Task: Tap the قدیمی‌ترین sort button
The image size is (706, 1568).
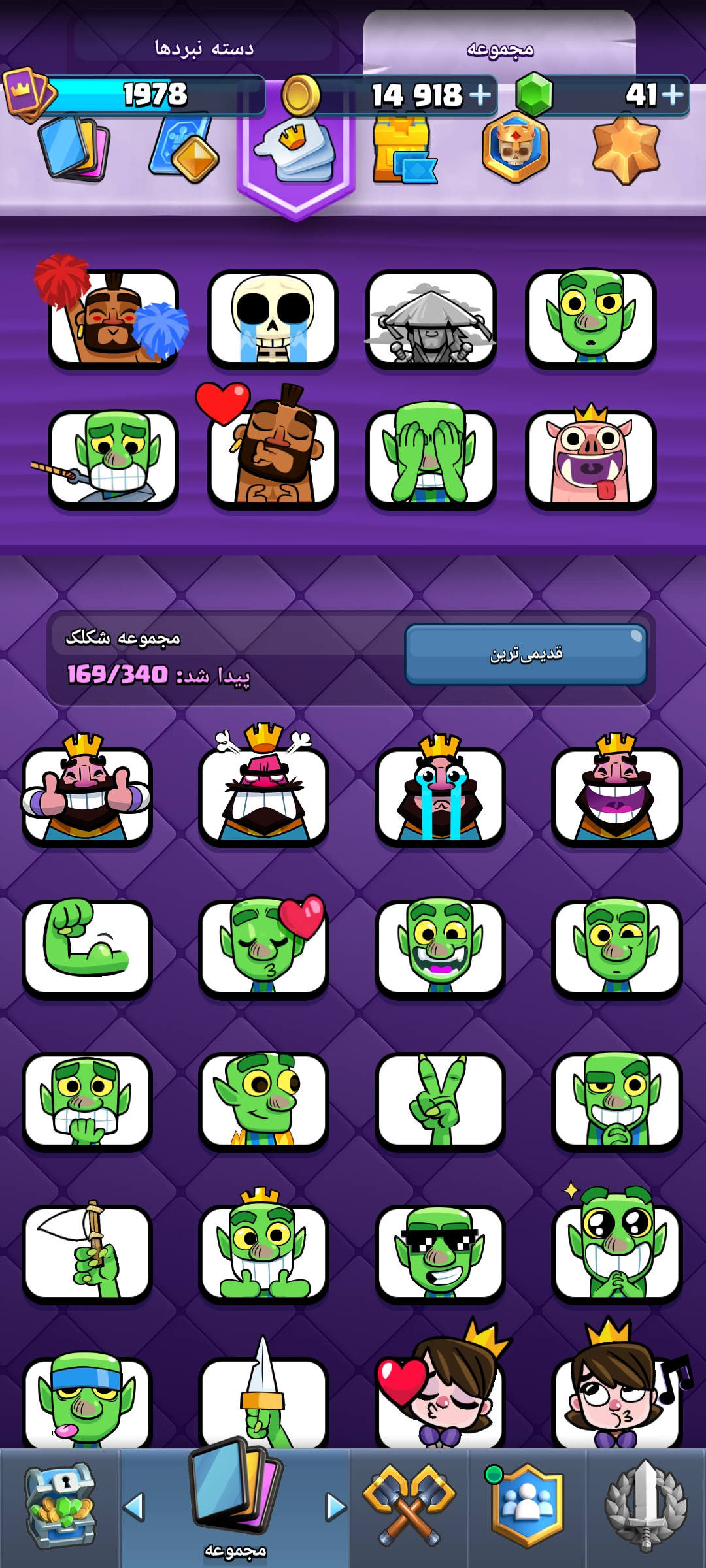Action: click(526, 654)
